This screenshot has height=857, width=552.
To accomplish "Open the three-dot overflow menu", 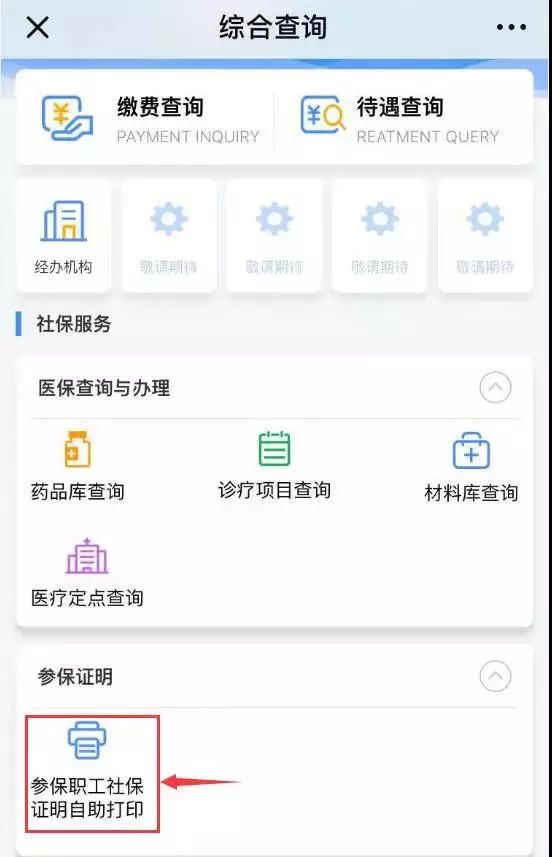I will [x=512, y=27].
